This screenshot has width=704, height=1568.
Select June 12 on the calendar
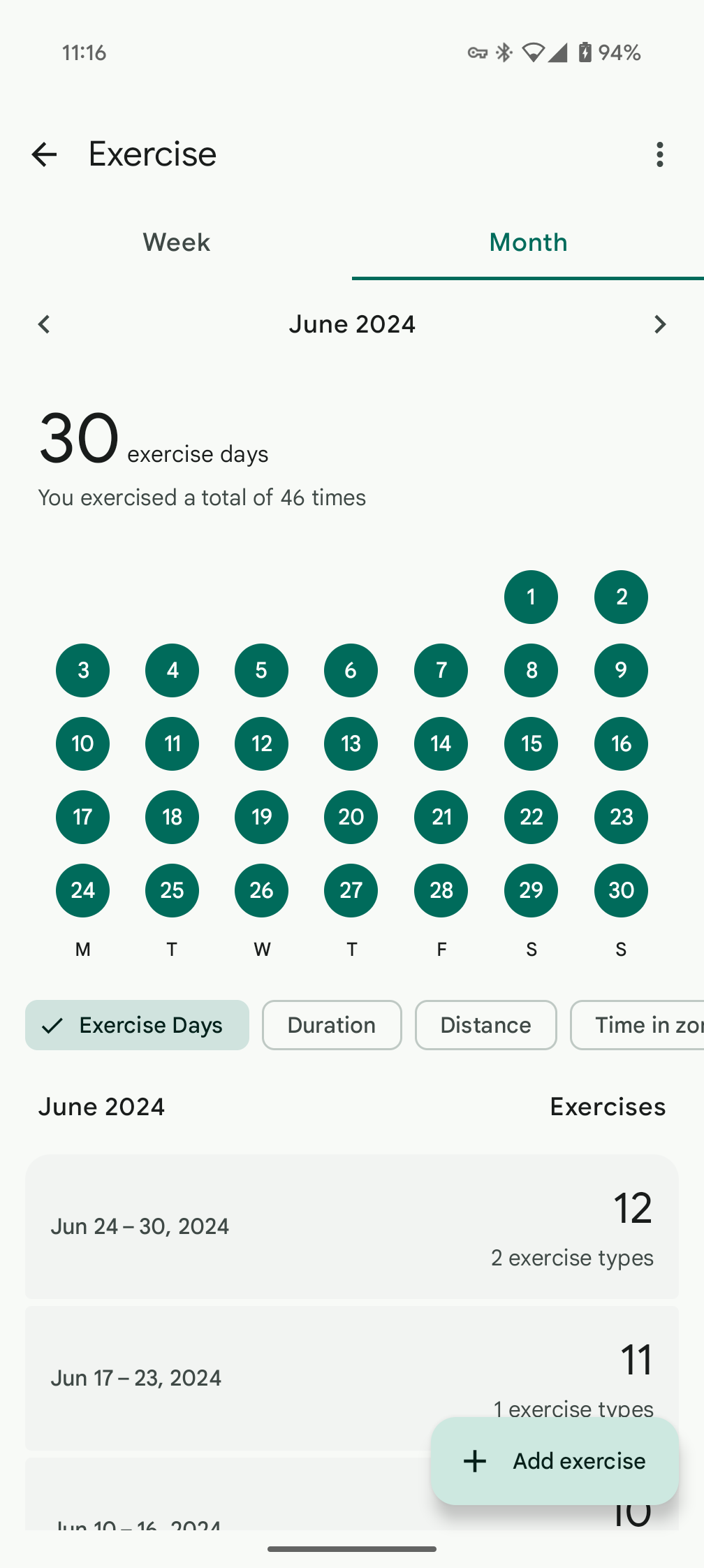[261, 744]
